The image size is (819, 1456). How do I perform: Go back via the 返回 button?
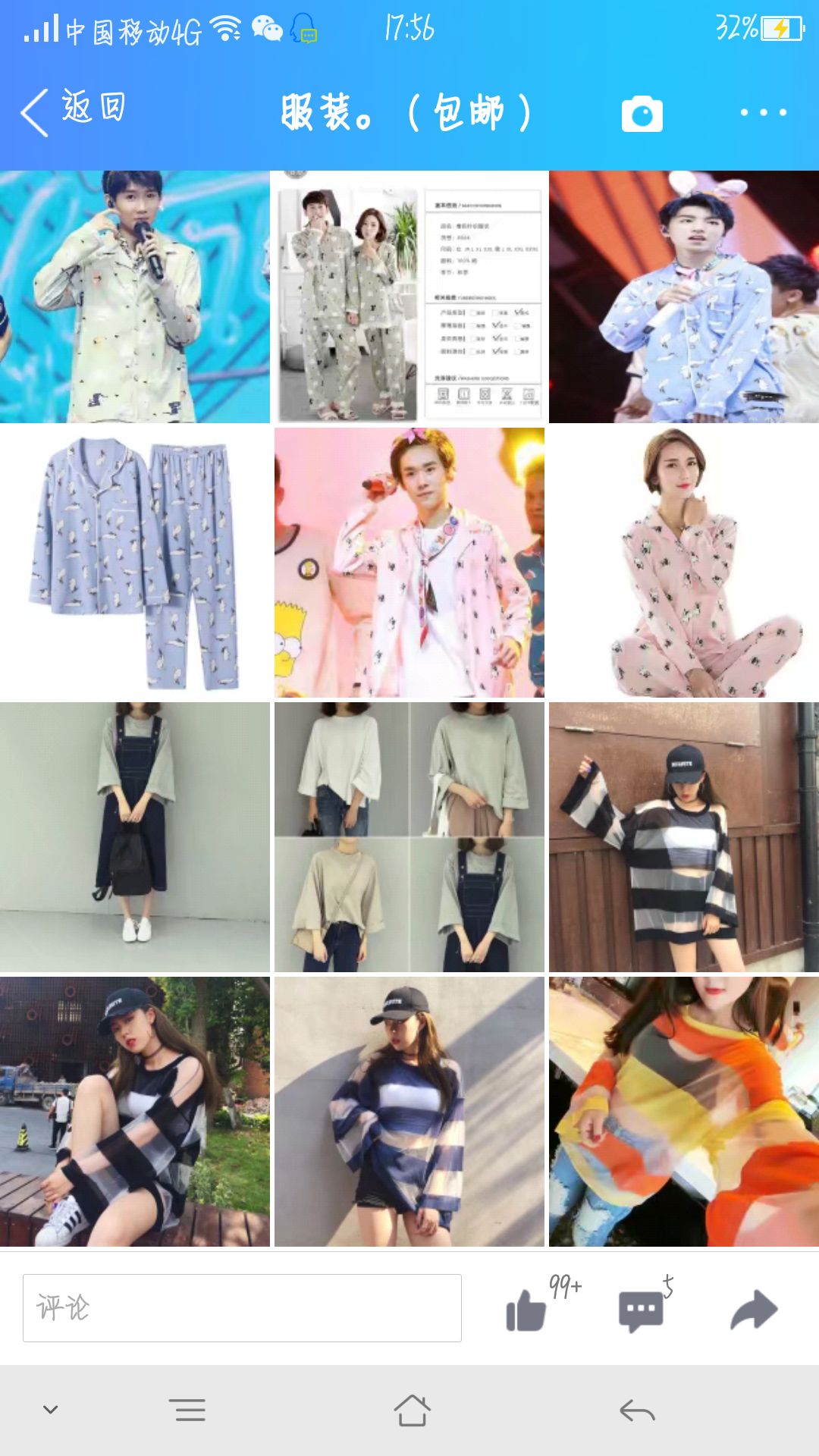click(x=74, y=111)
